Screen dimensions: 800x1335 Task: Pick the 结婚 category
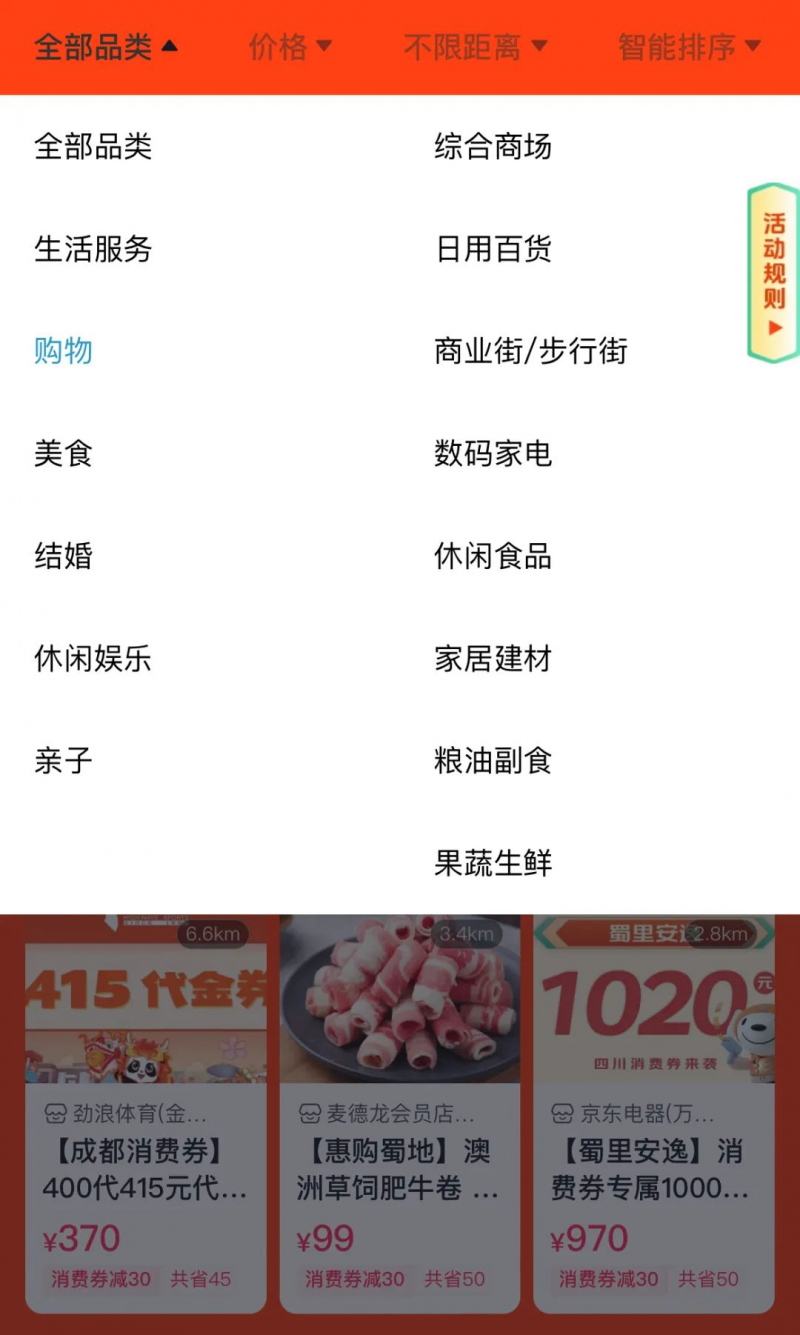tap(63, 556)
